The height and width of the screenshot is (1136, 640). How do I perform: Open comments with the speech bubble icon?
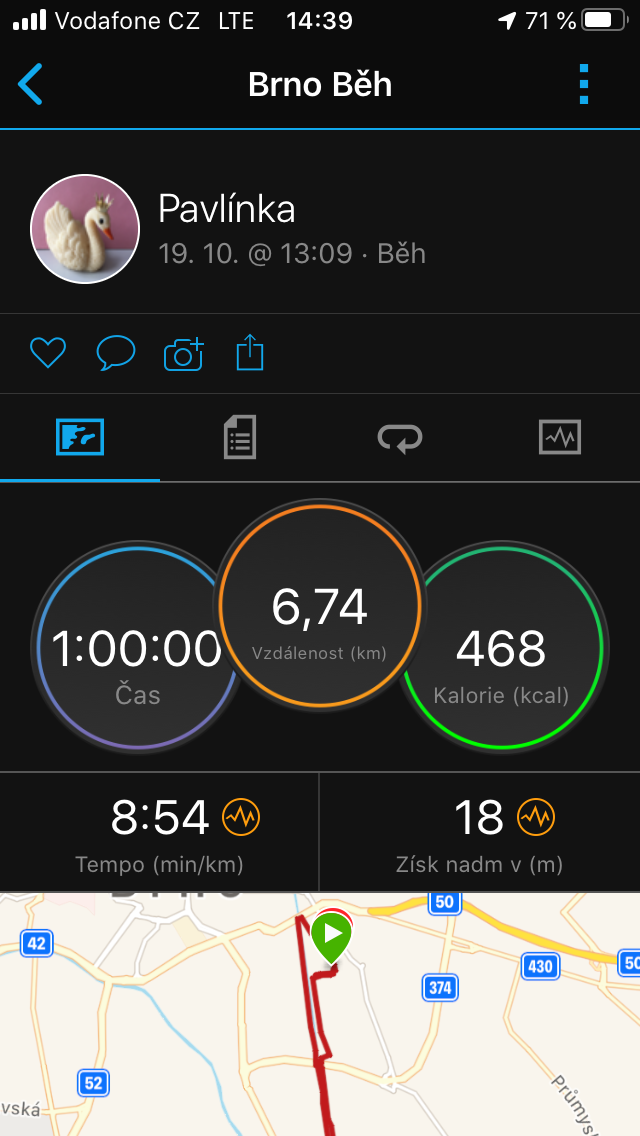[116, 354]
